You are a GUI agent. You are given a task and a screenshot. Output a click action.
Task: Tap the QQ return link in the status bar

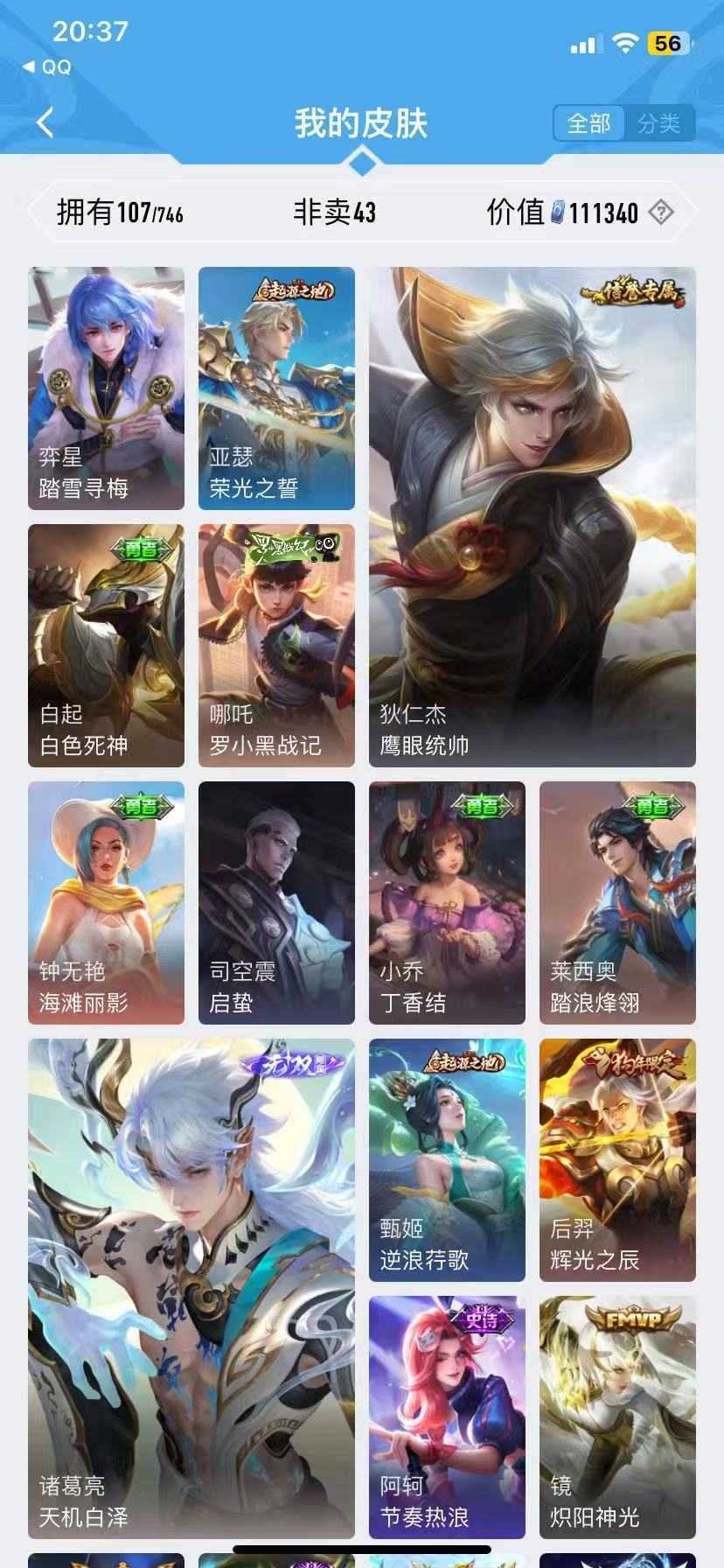coord(48,66)
